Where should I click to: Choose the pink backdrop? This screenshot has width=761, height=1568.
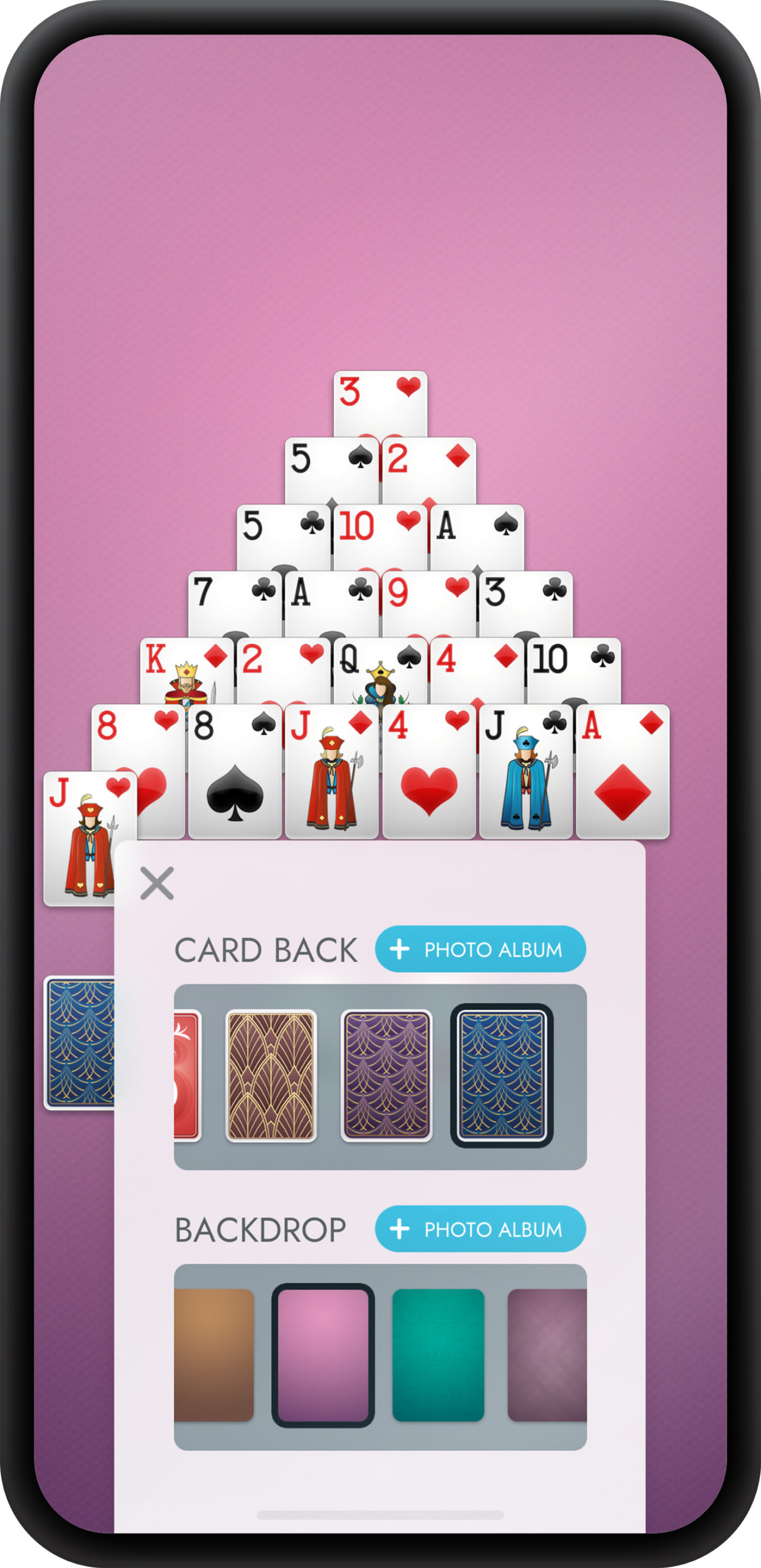[323, 1355]
